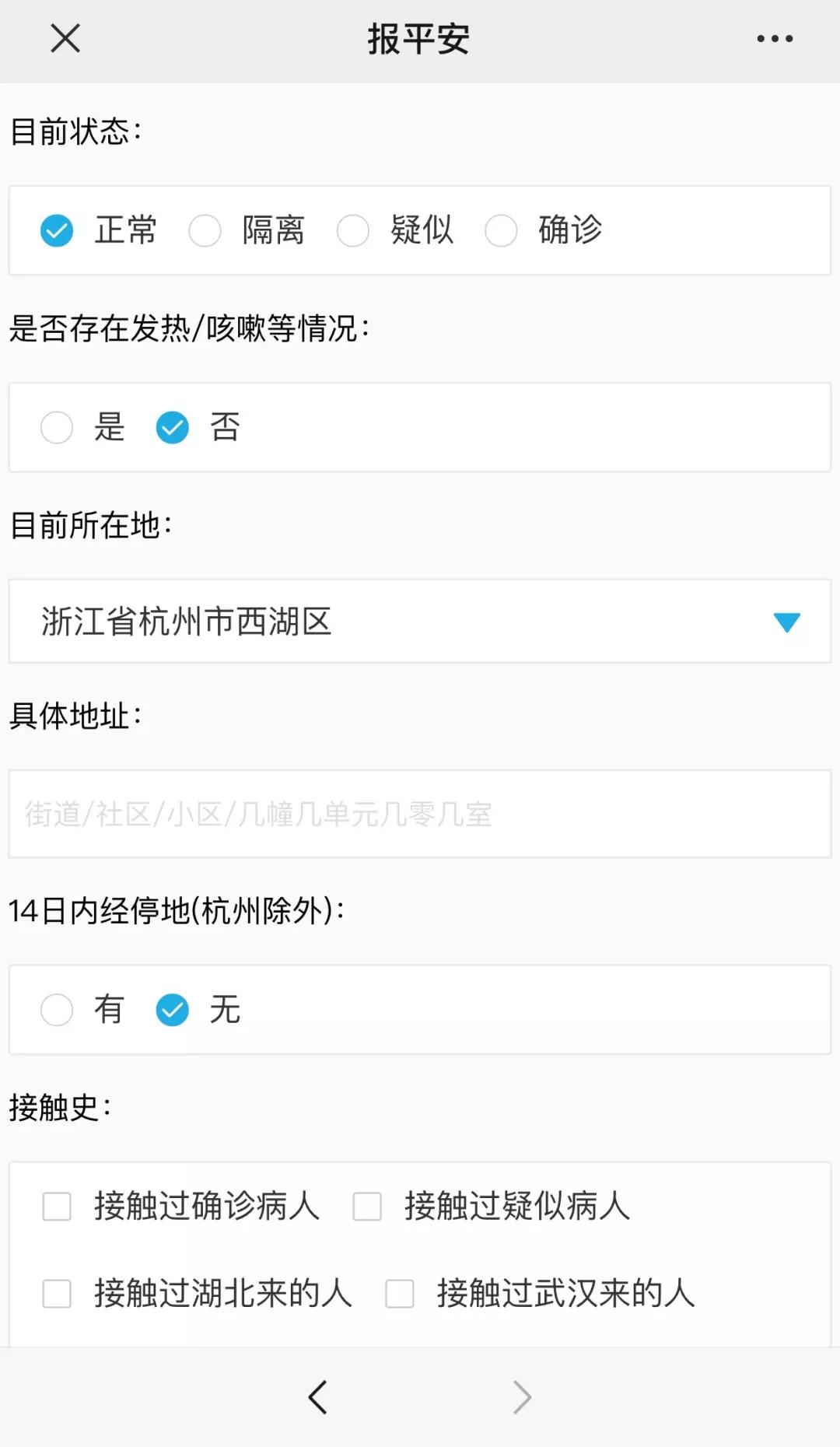Screen dimensions: 840x1447
Task: Tap the 具体地址 address input field
Action: [x=420, y=814]
